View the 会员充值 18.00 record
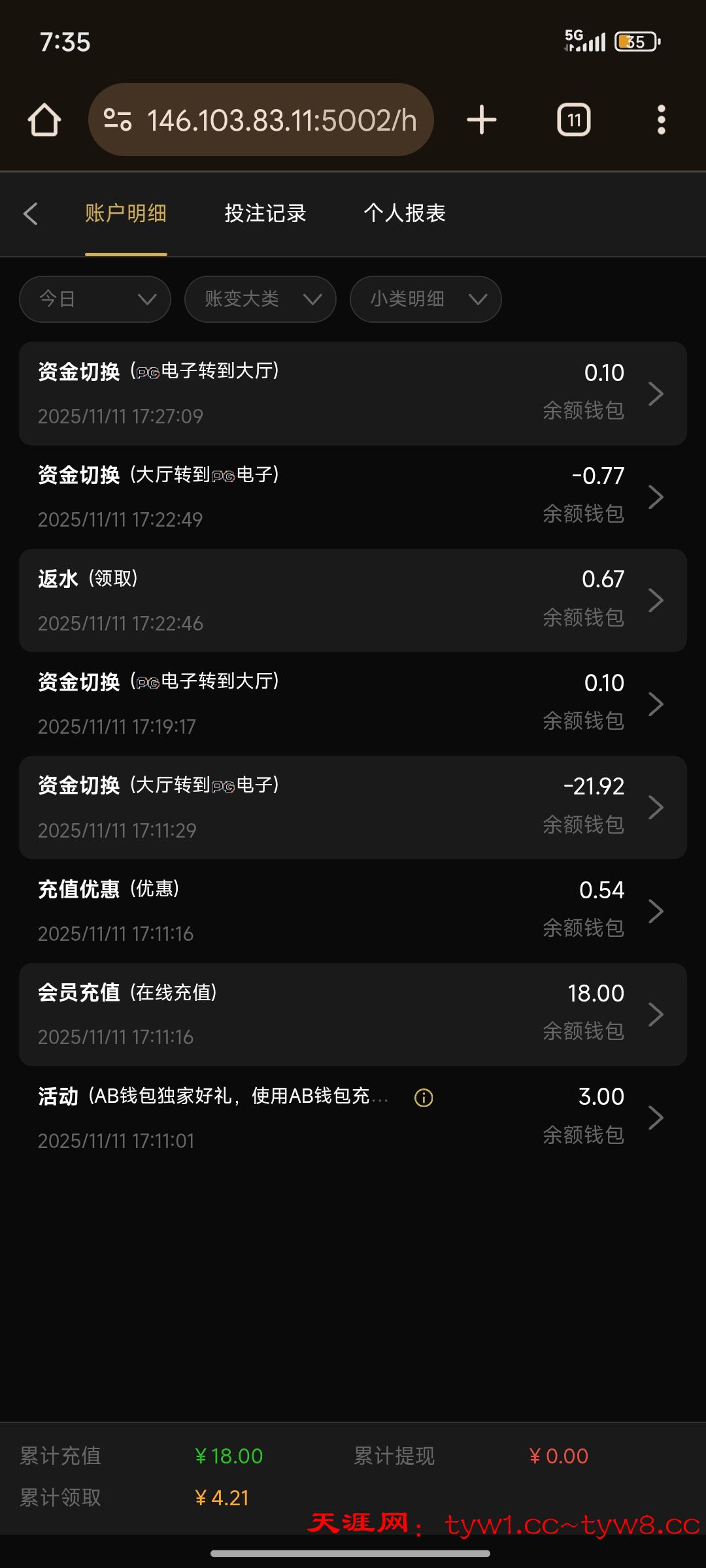The width and height of the screenshot is (706, 1568). click(x=353, y=1015)
